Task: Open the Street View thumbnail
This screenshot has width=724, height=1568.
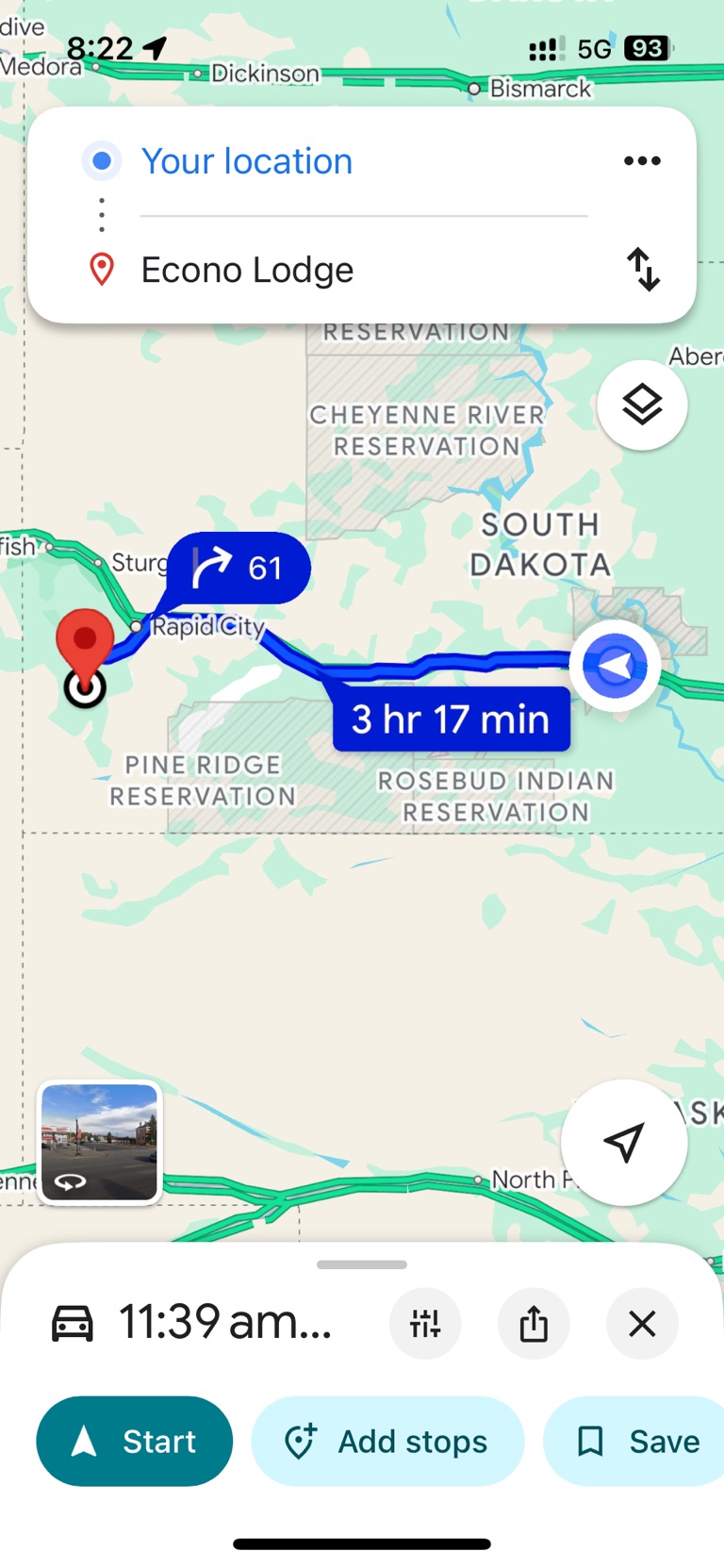Action: point(100,1142)
